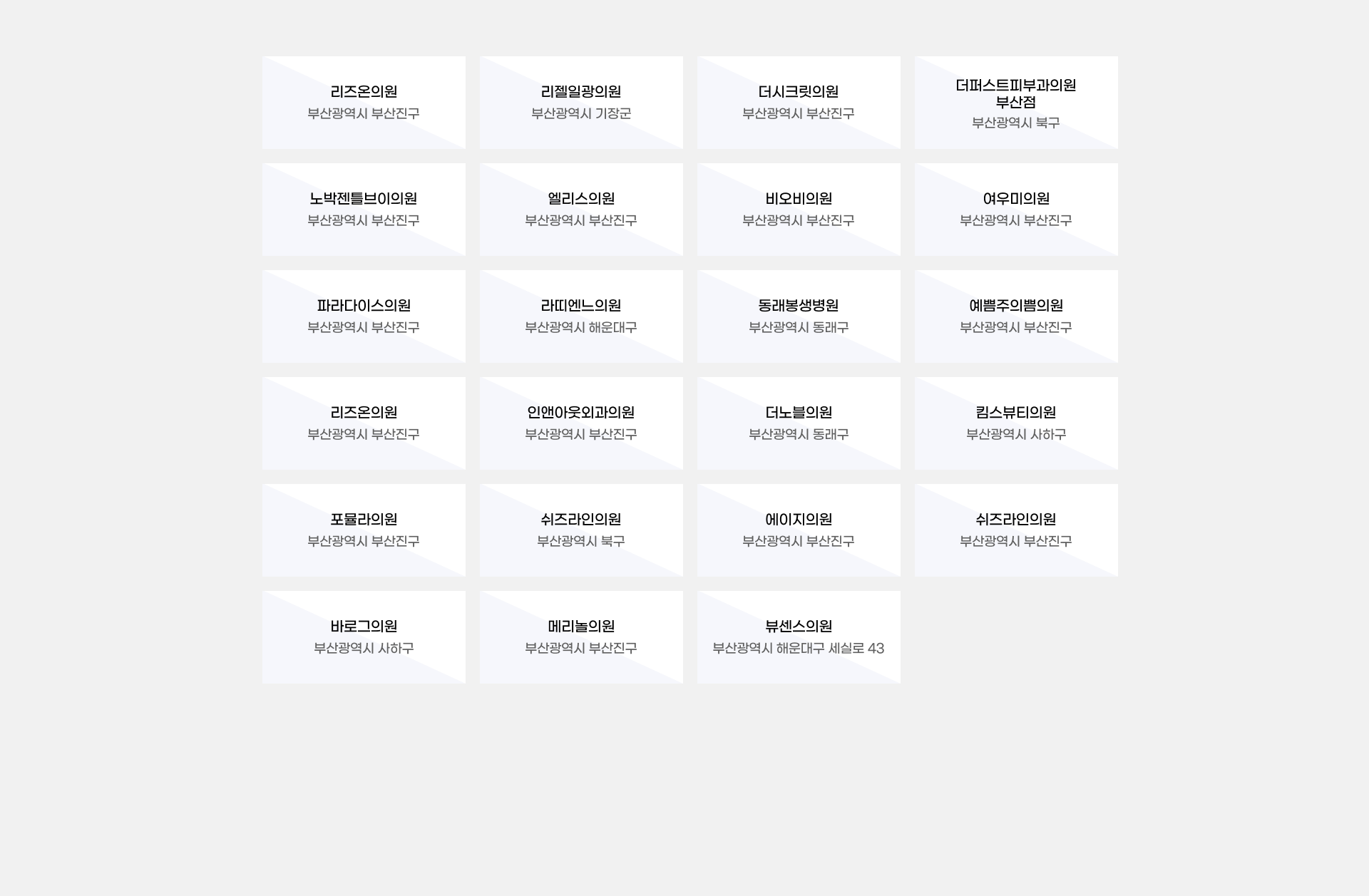
Task: Select the 동래봉생병원 card
Action: click(799, 316)
